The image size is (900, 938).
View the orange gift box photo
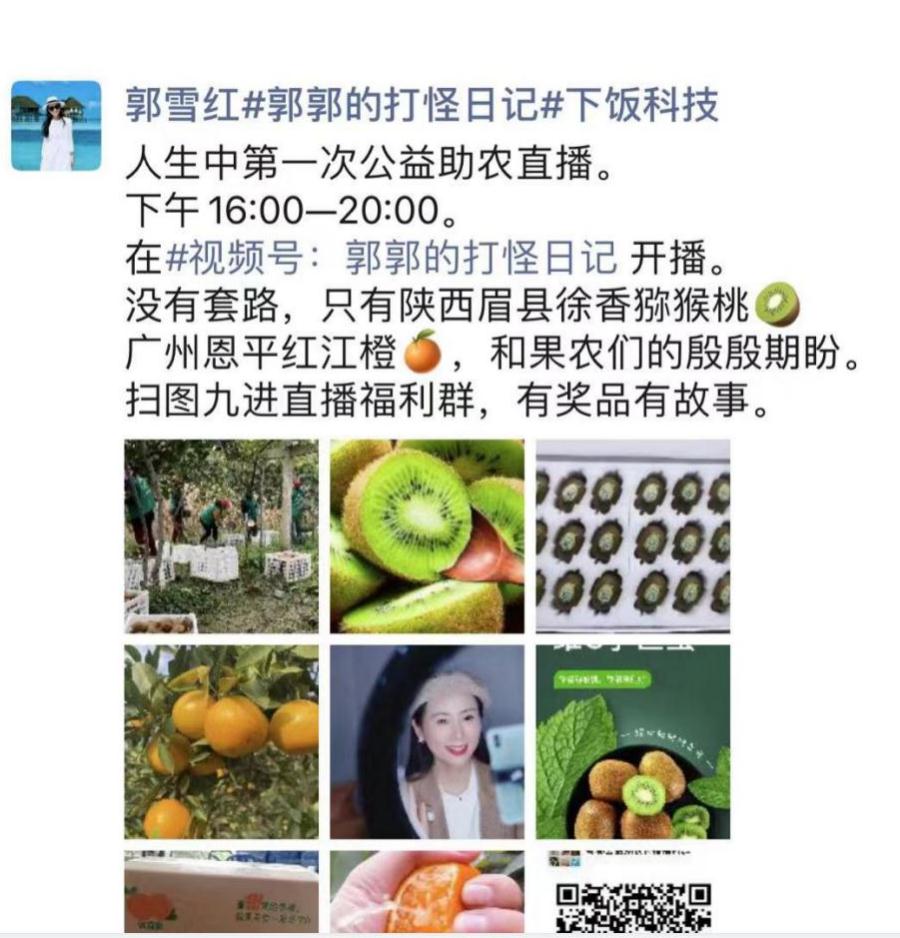coord(221,891)
